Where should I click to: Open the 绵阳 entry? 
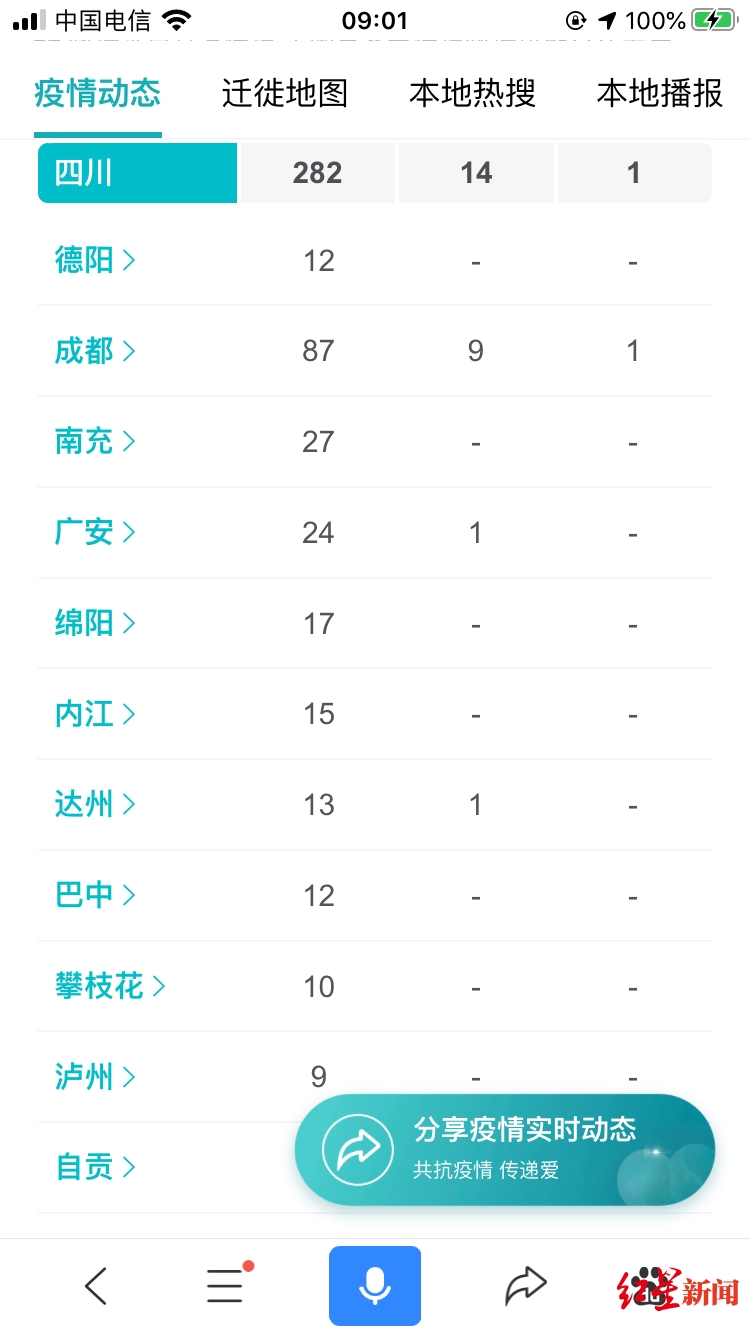point(94,623)
